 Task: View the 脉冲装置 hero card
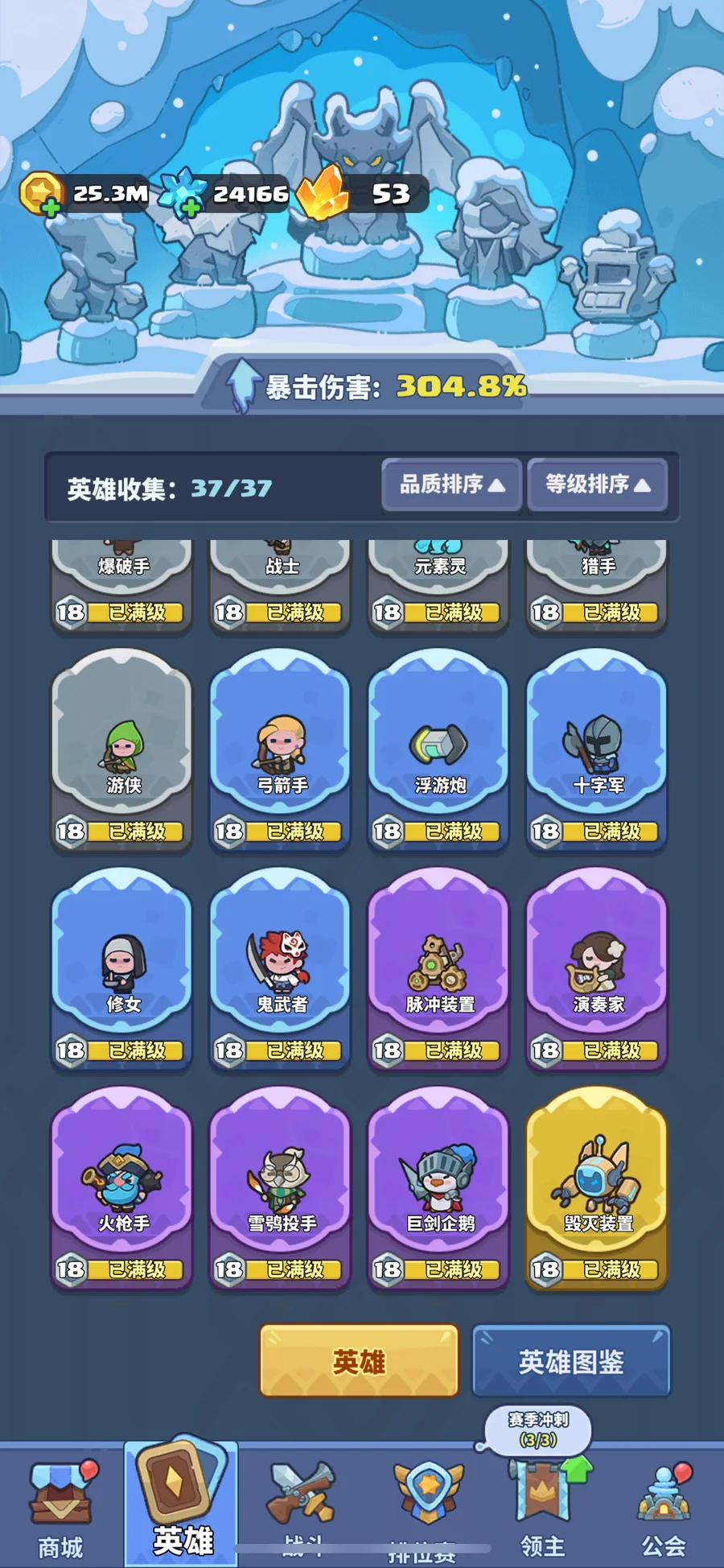pyautogui.click(x=438, y=968)
